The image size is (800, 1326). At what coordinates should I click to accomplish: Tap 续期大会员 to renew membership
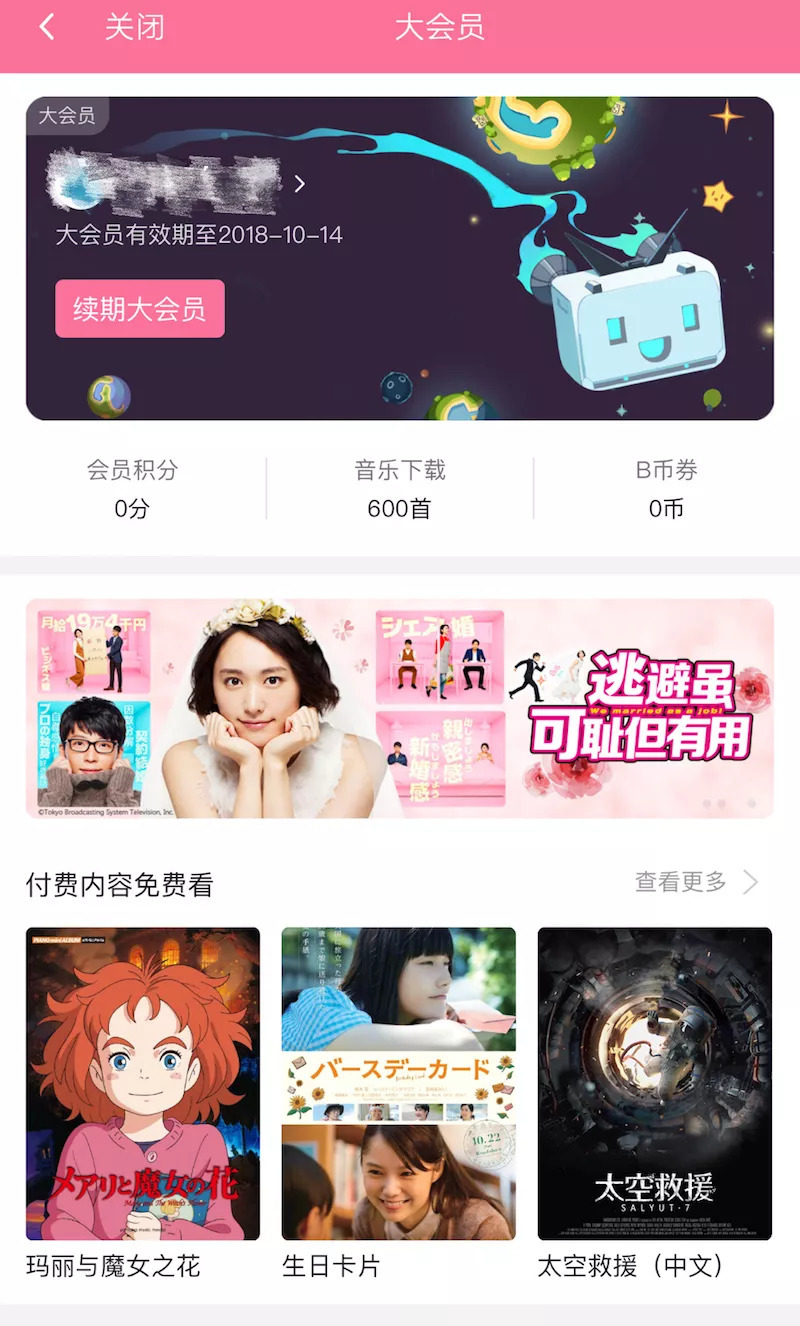[140, 309]
